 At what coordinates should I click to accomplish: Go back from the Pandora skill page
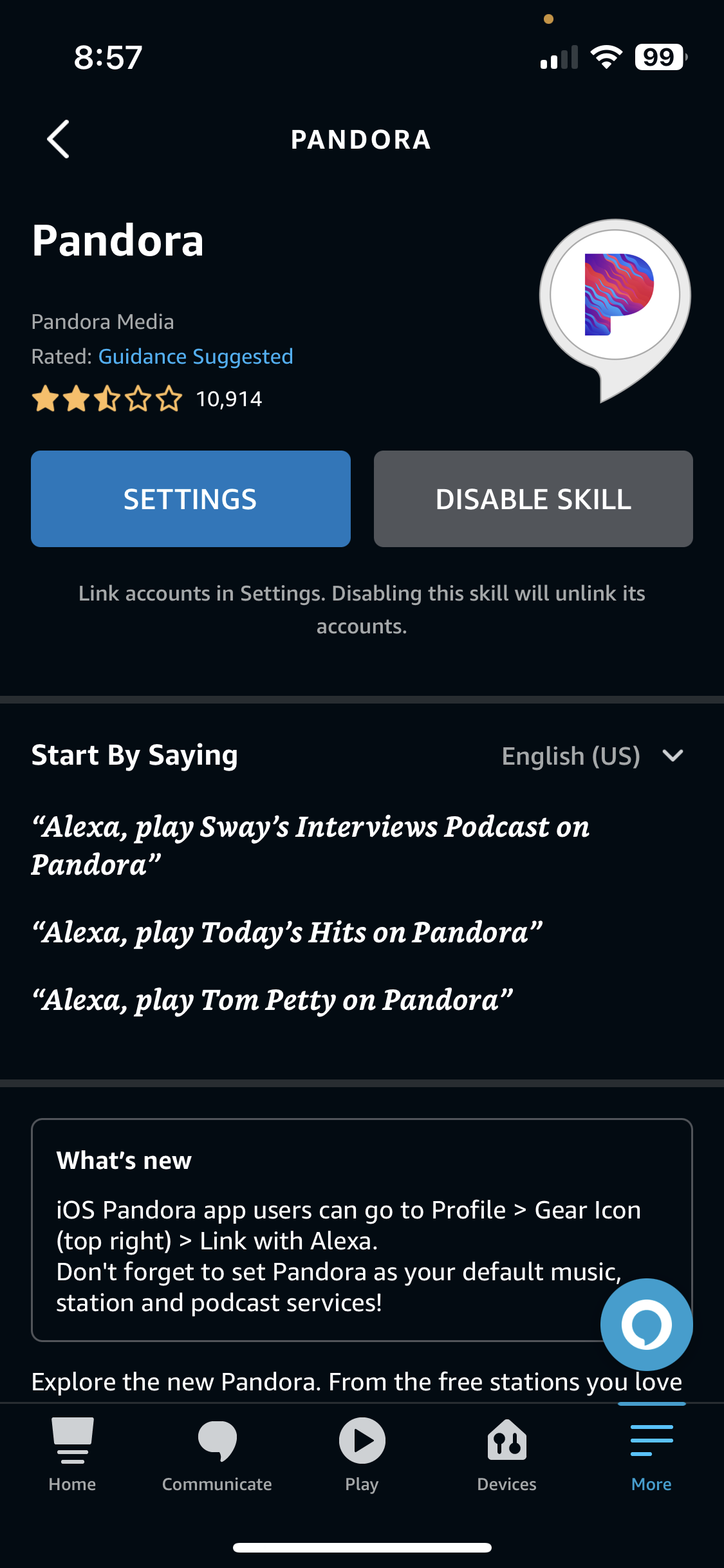59,139
